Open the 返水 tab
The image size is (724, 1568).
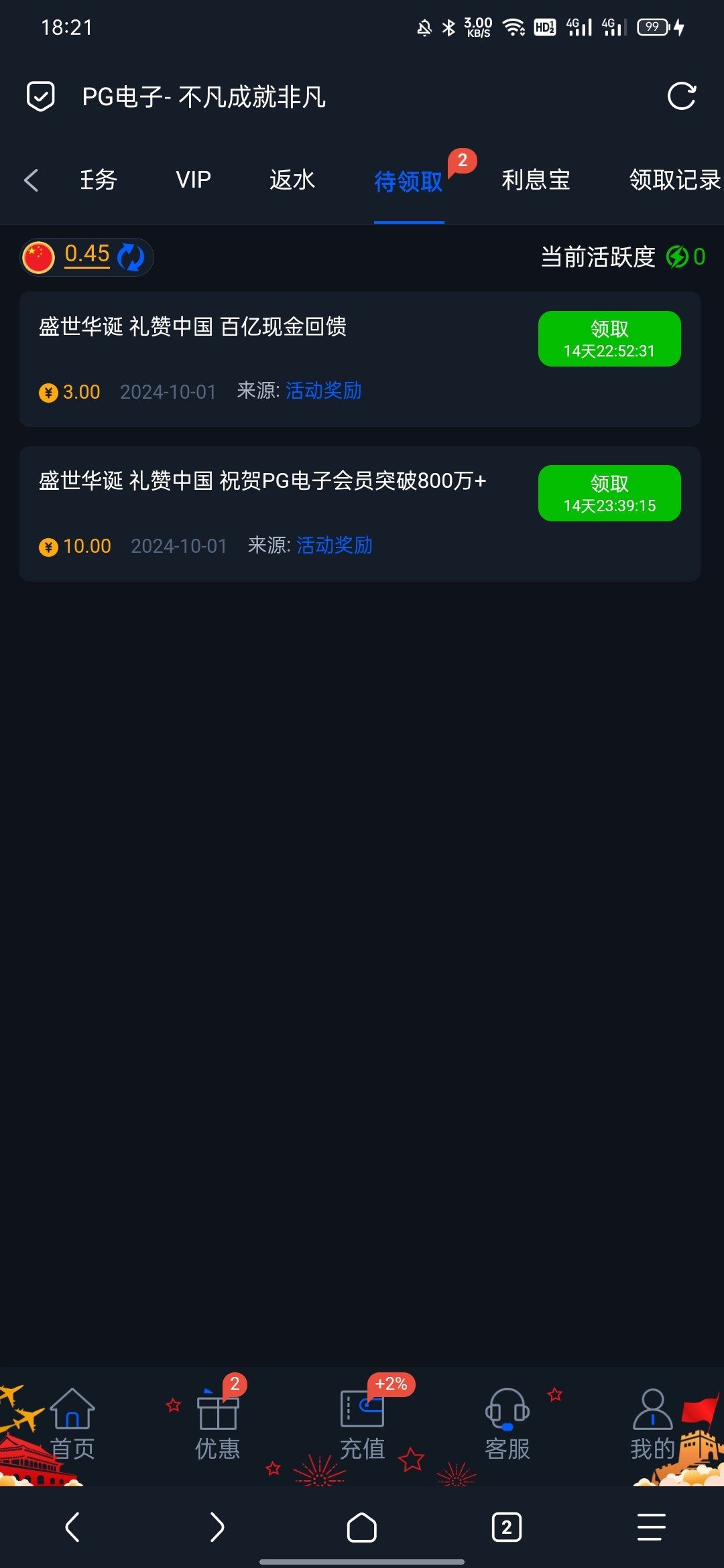point(292,180)
